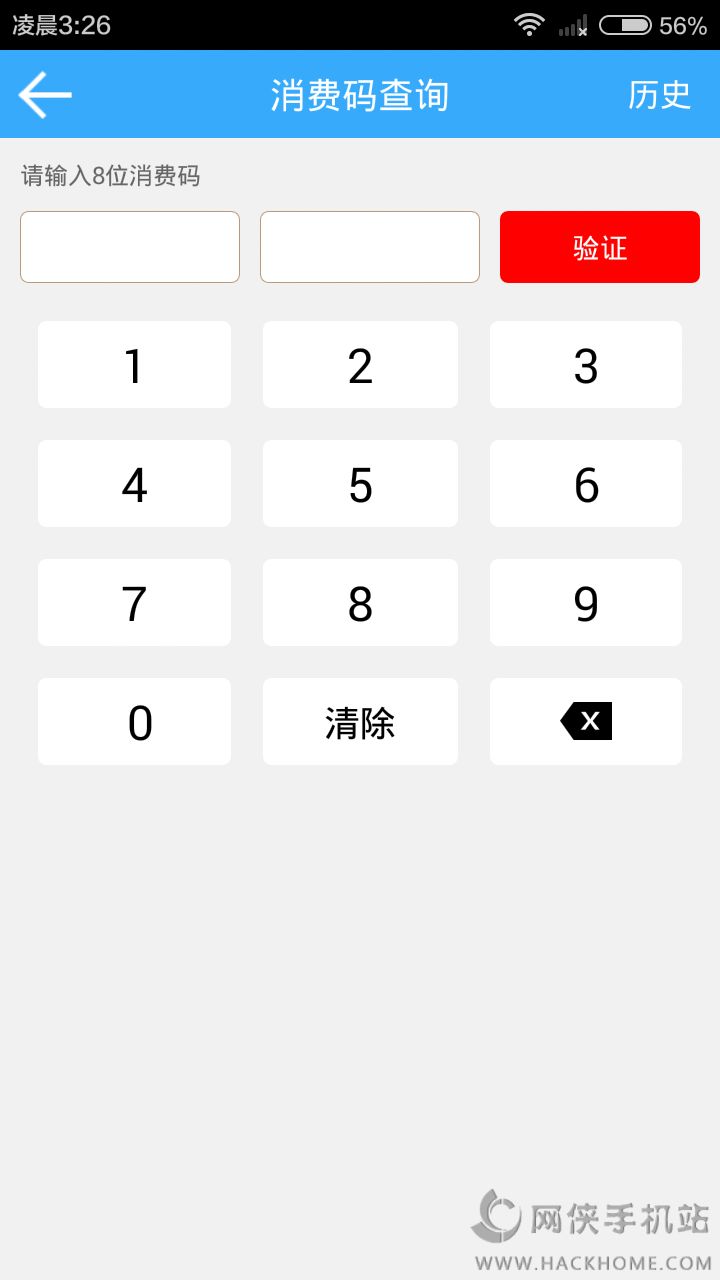Enter digit 6 on the keypad

click(x=586, y=484)
